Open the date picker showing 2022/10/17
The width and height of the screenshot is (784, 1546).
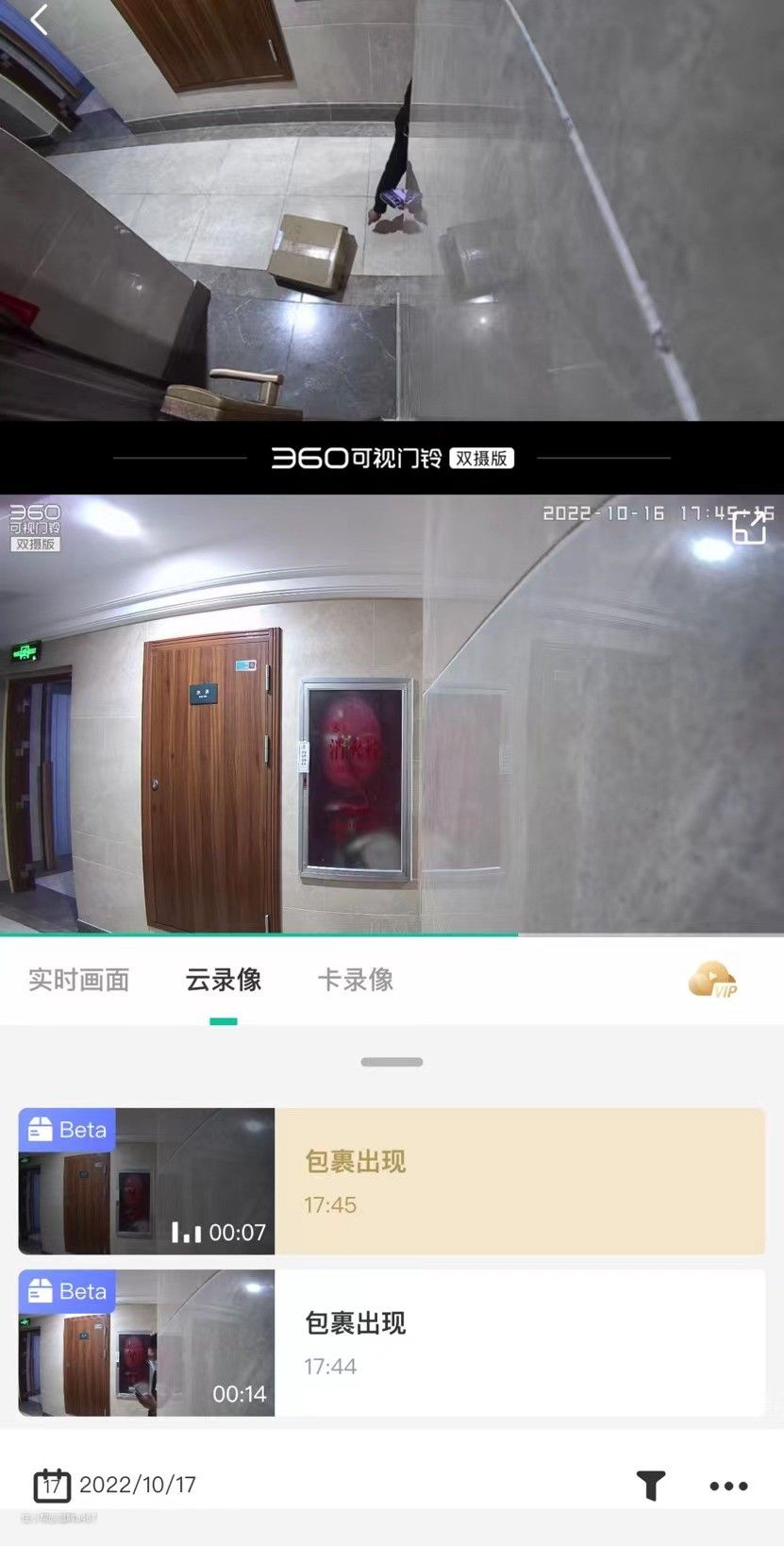coord(115,1485)
